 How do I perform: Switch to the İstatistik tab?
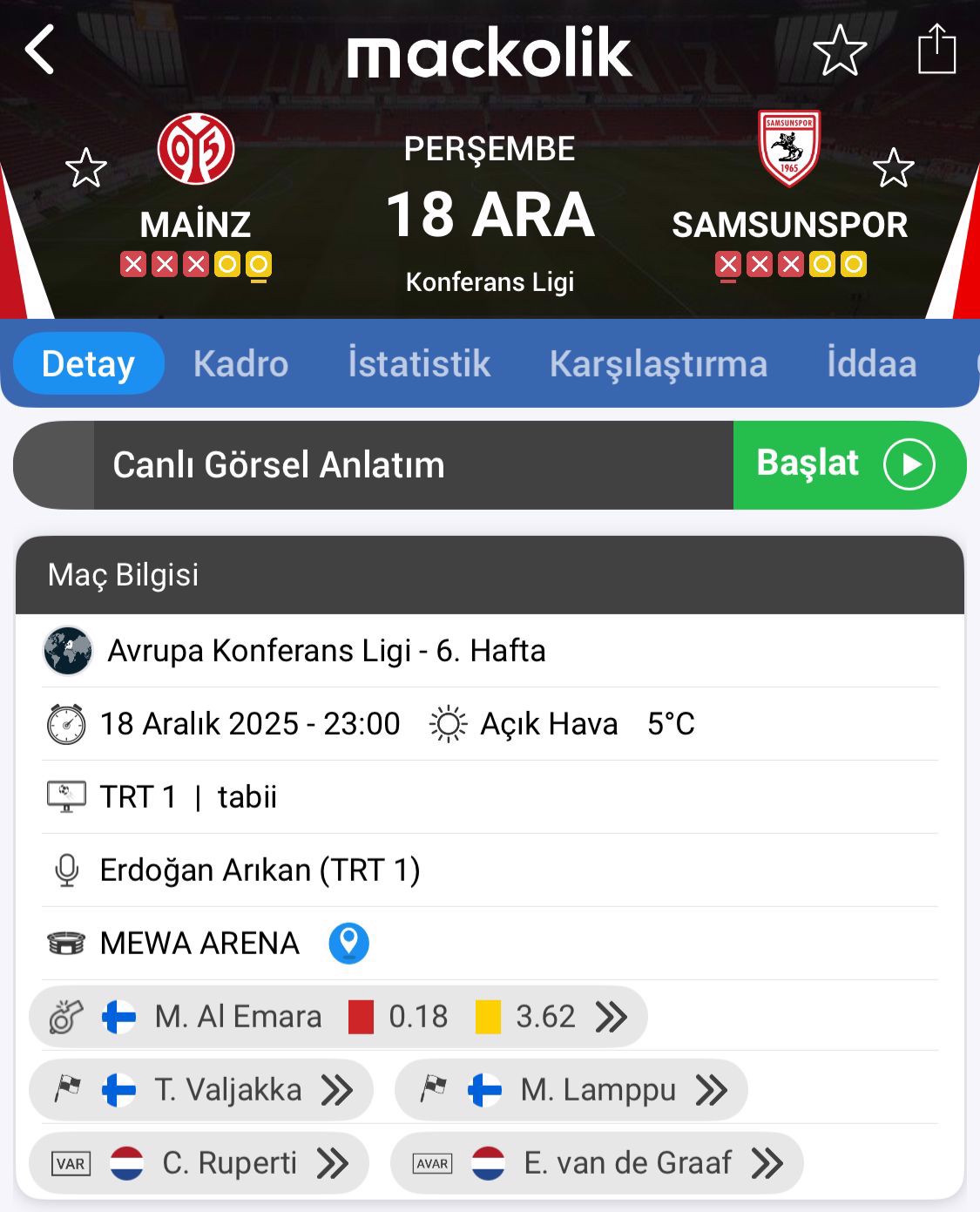[x=419, y=363]
